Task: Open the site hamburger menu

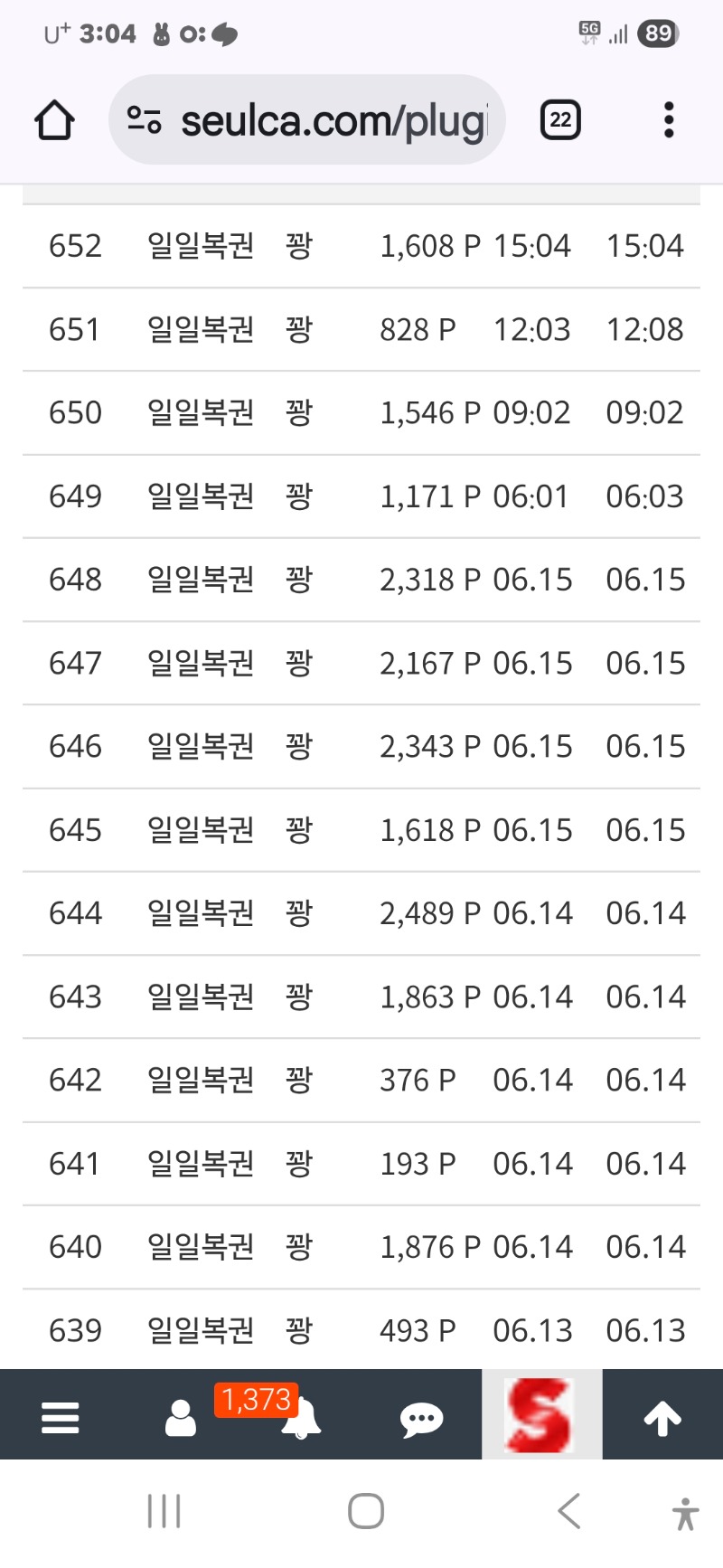Action: [x=61, y=1417]
